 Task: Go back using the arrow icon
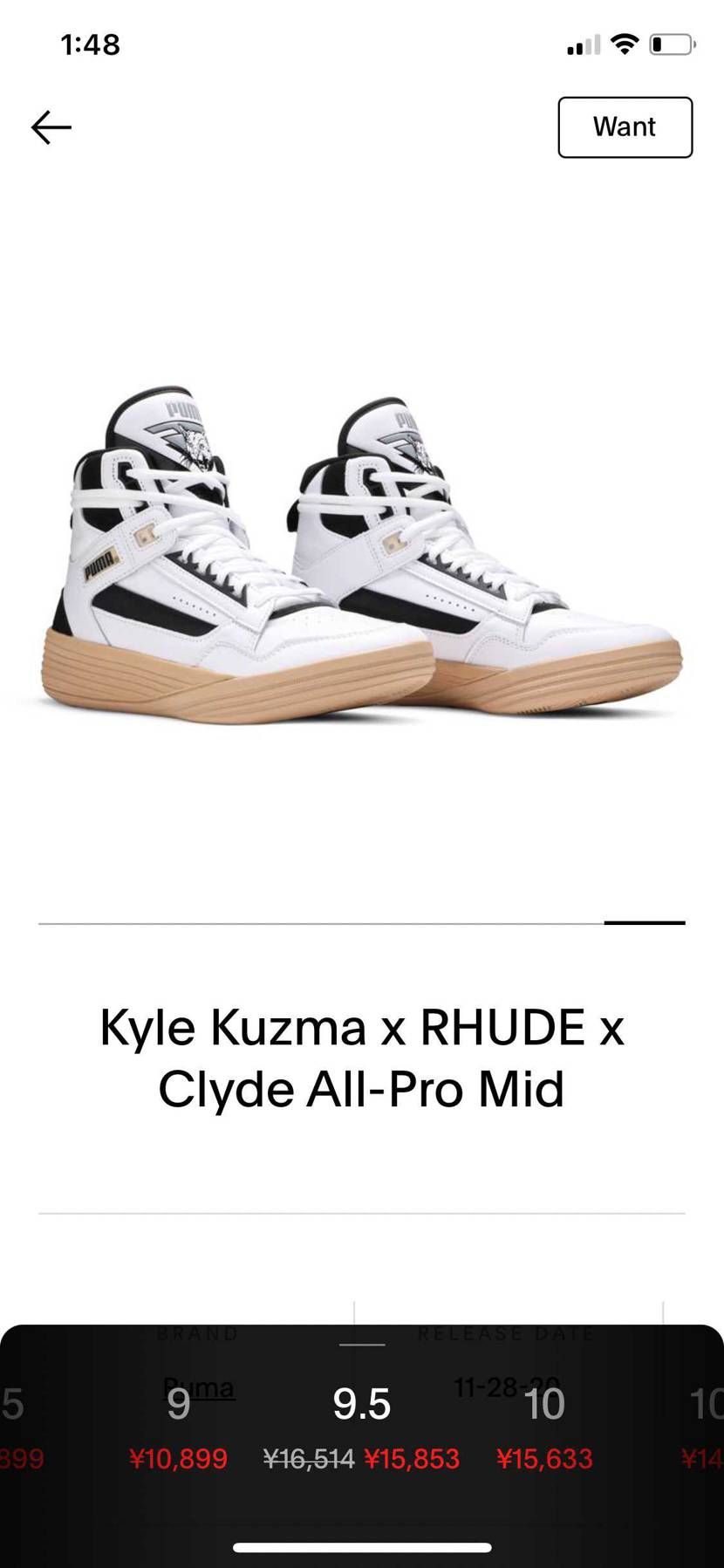point(51,127)
